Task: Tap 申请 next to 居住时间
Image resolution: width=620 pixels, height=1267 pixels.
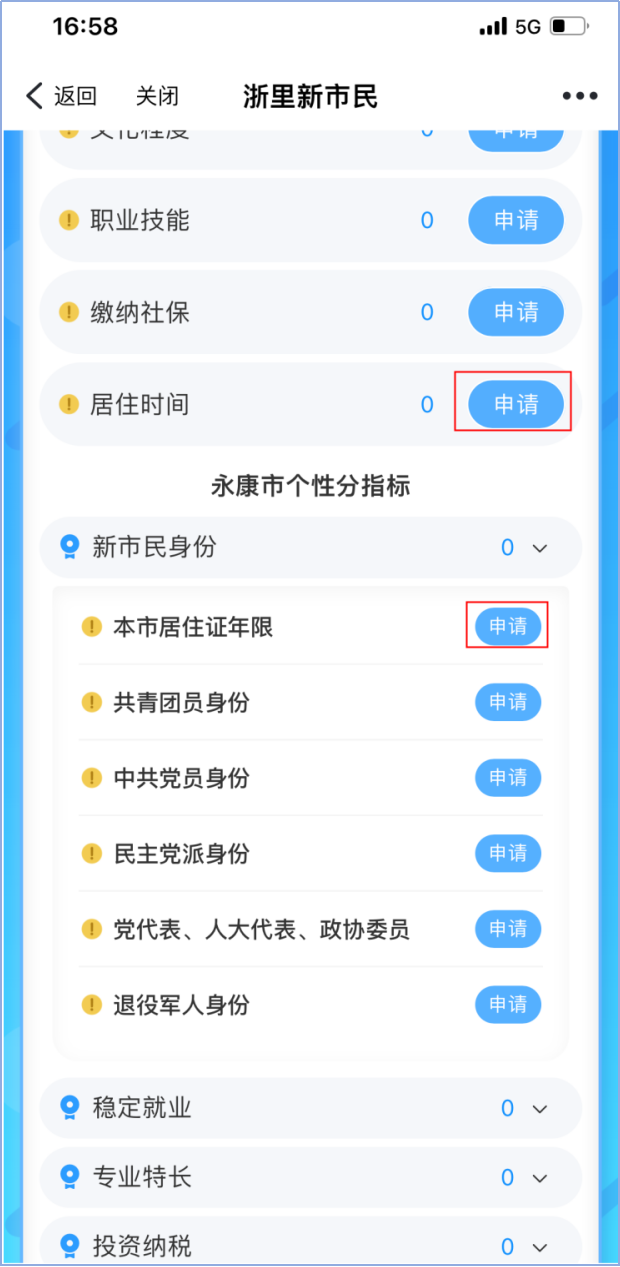Action: tap(515, 405)
